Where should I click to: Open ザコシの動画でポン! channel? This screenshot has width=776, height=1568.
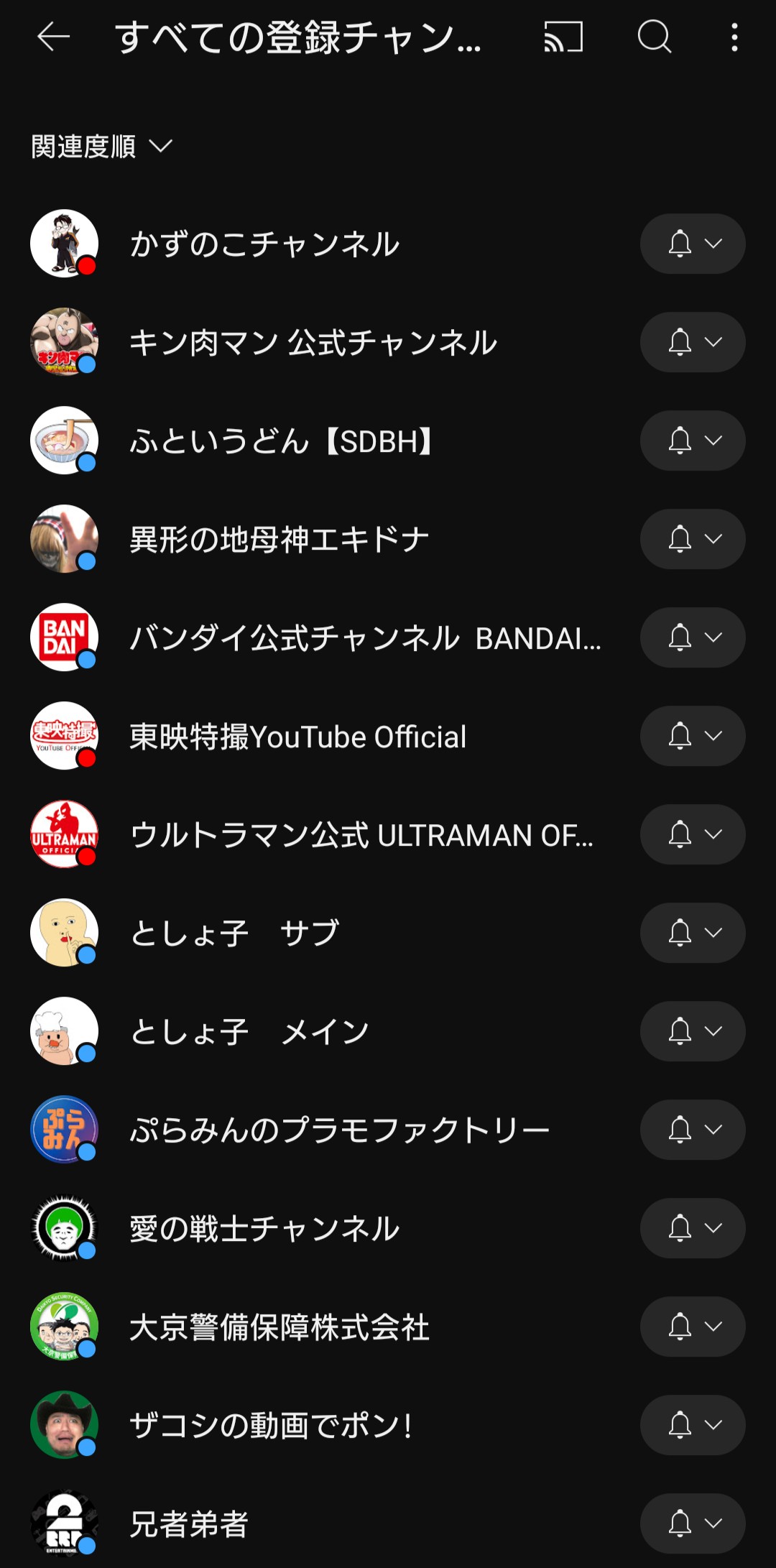tap(270, 1426)
